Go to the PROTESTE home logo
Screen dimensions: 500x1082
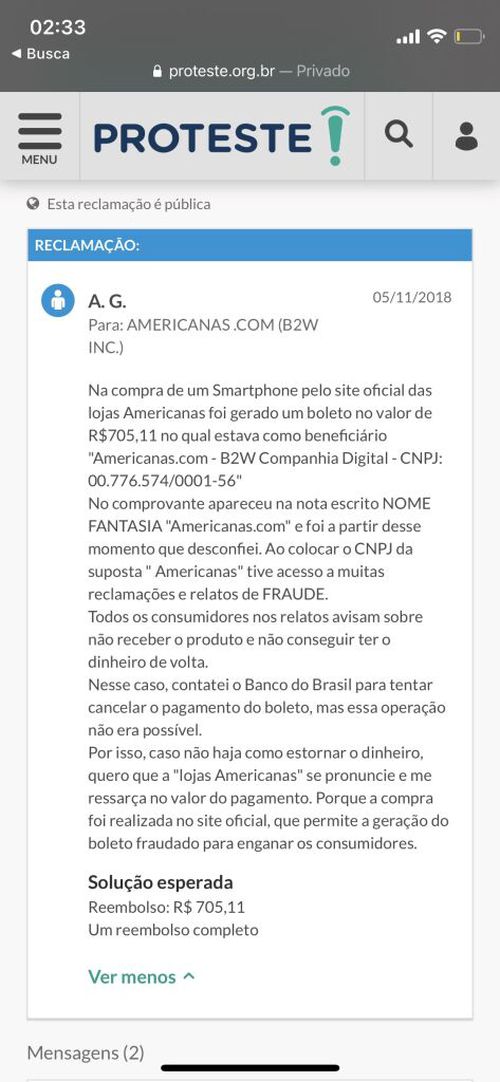pyautogui.click(x=221, y=136)
